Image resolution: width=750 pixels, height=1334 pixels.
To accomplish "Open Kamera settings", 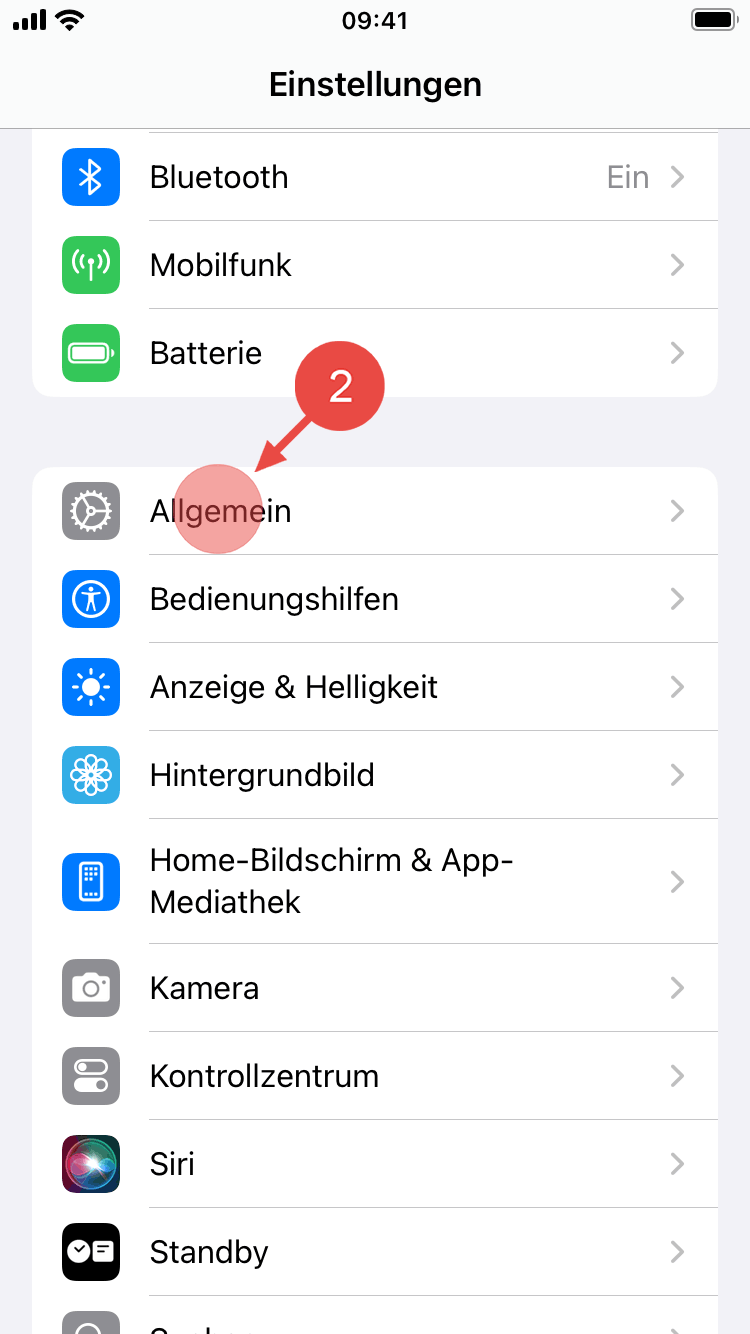I will pos(375,988).
